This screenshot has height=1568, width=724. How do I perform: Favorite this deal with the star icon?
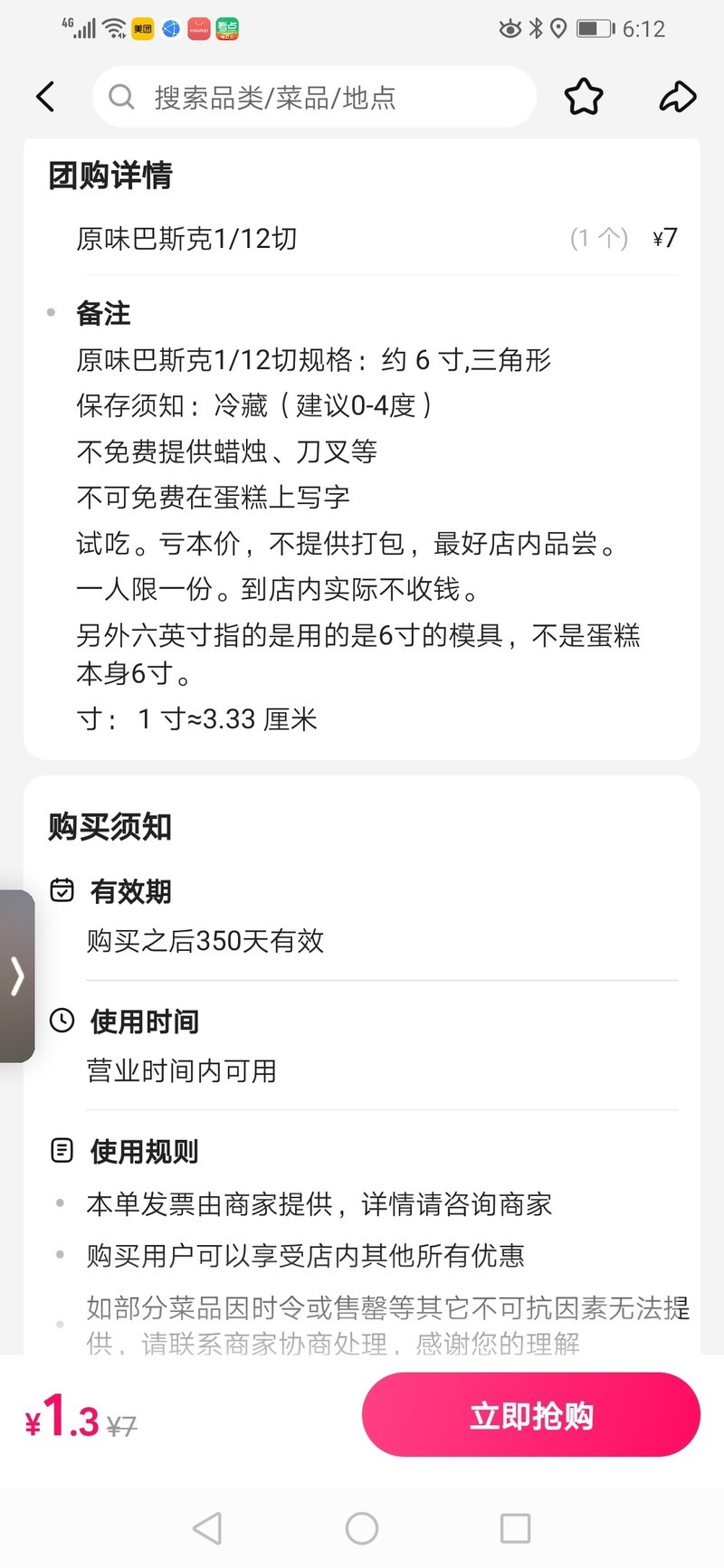tap(584, 97)
